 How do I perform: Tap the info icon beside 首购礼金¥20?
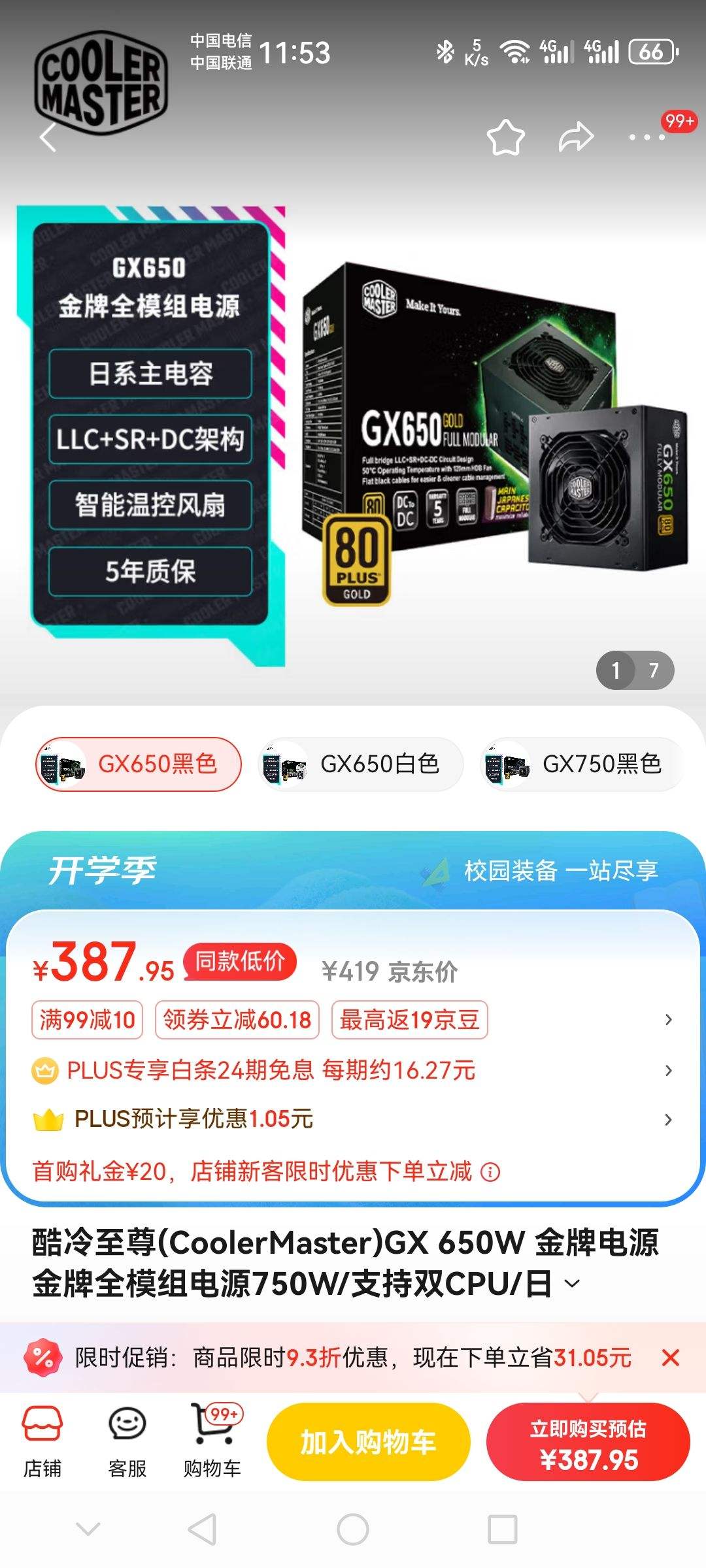point(490,1171)
